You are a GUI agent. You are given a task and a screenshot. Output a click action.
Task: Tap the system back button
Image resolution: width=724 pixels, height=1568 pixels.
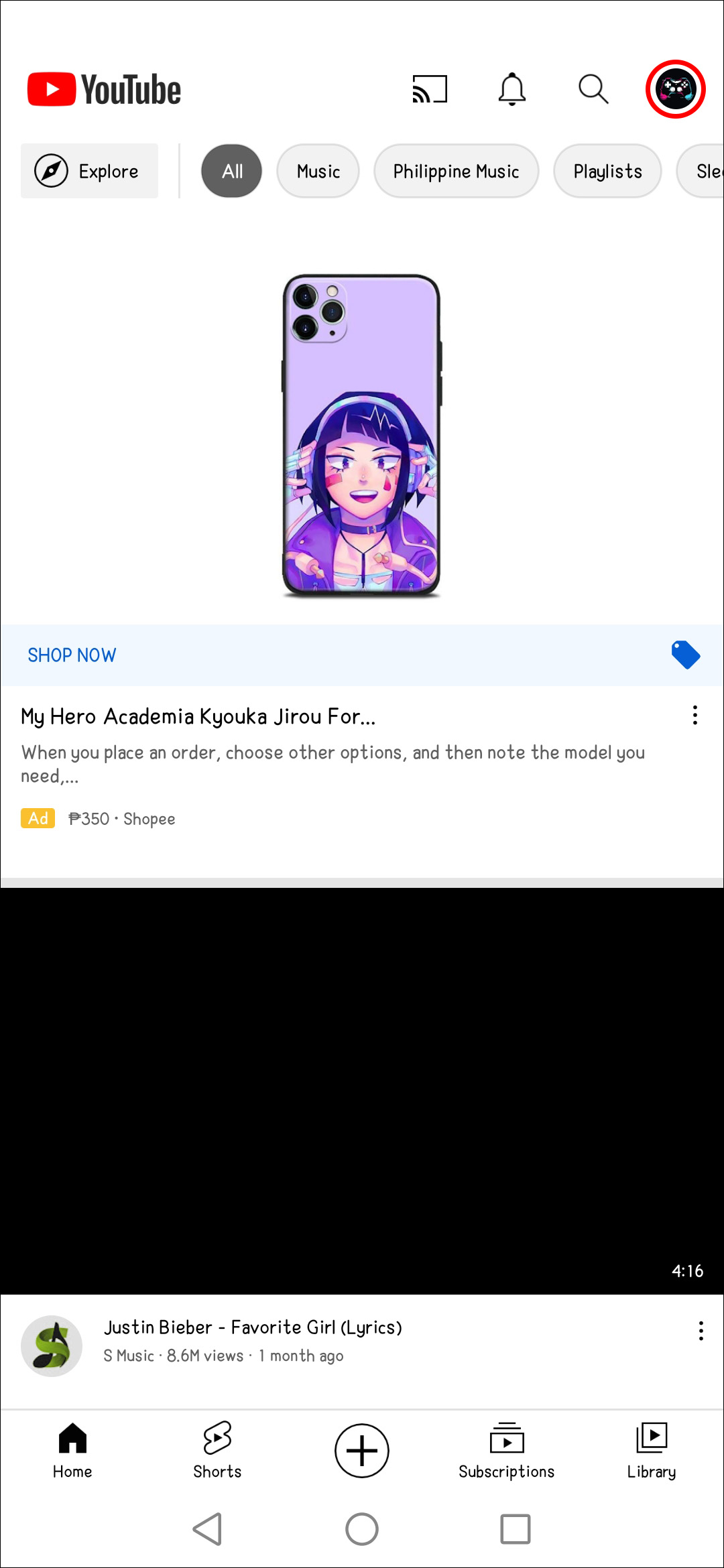(208, 1529)
